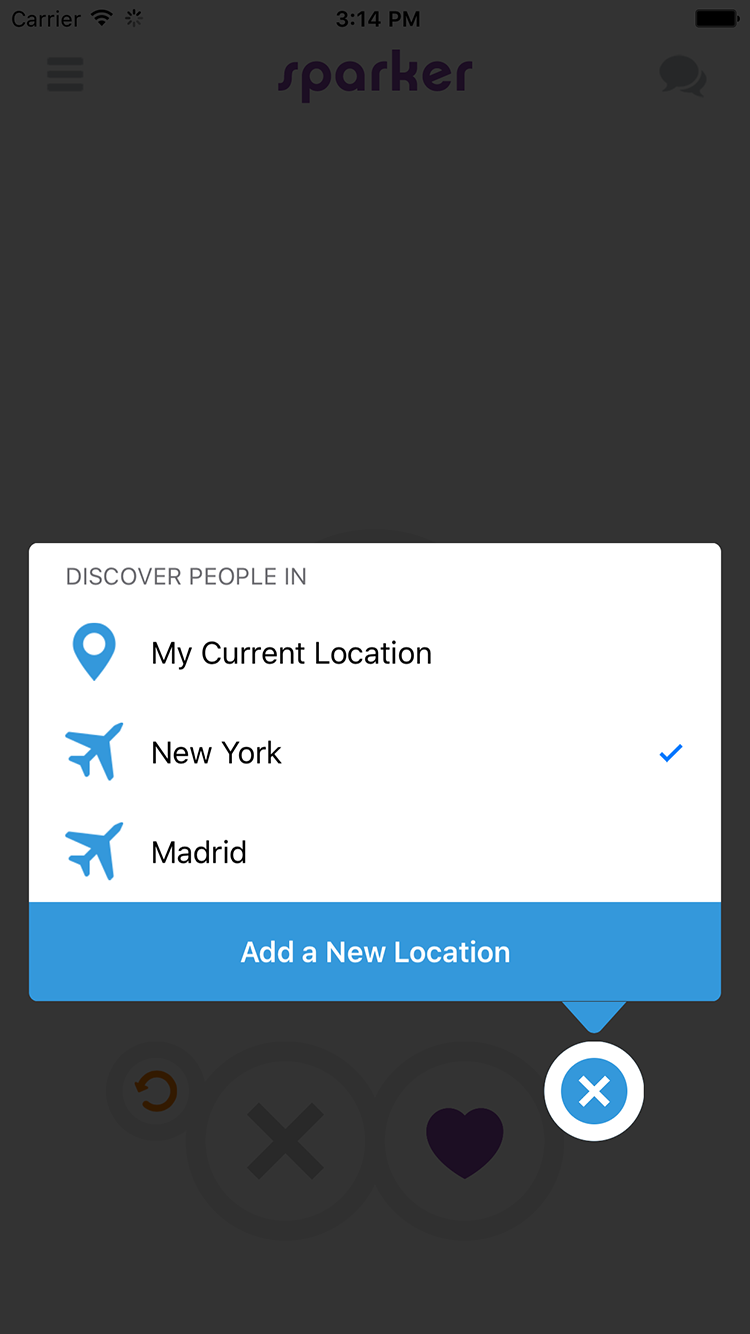Close the location popup with blue X
This screenshot has width=750, height=1334.
594,1091
